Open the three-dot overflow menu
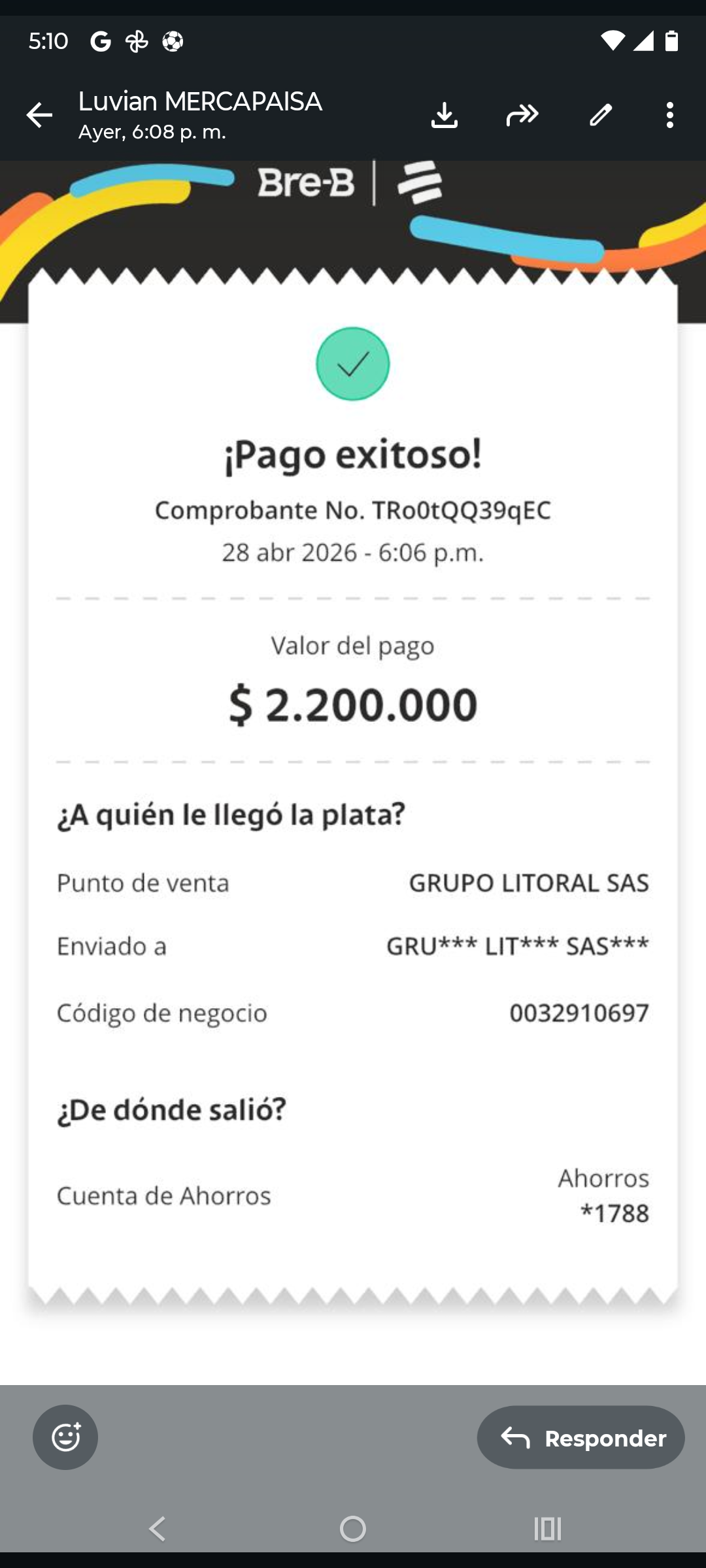 point(669,115)
